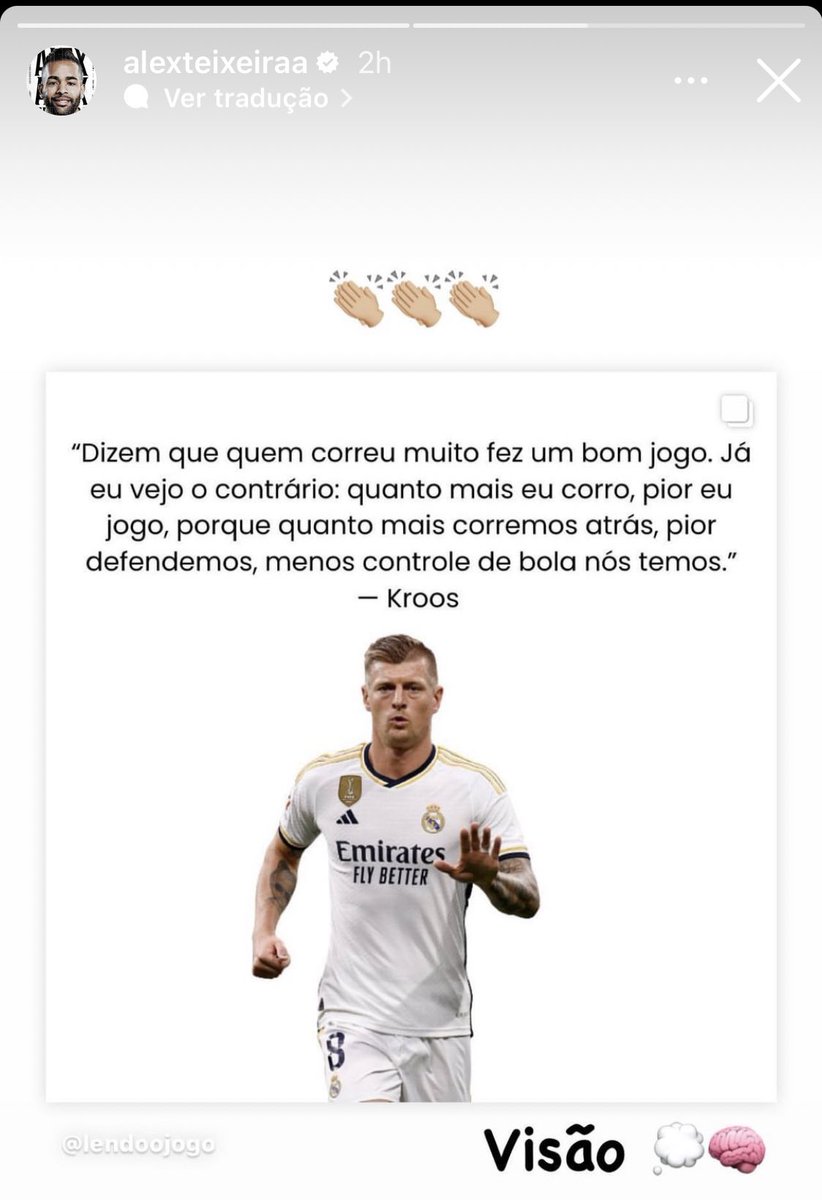Tap Ver tradução to translate story
The width and height of the screenshot is (822, 1200).
pyautogui.click(x=246, y=98)
